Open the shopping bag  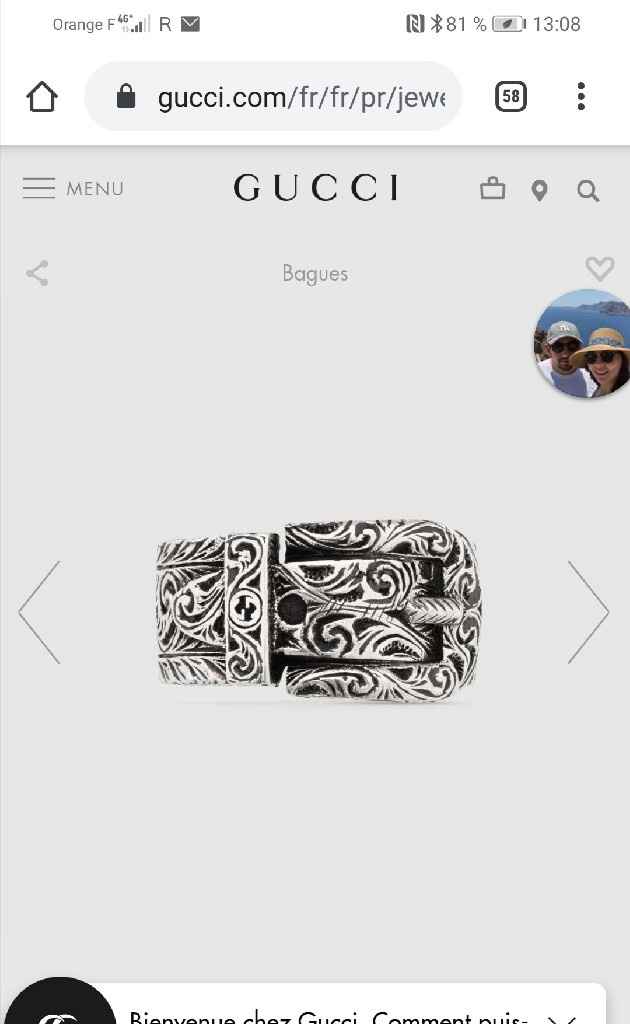click(x=493, y=188)
